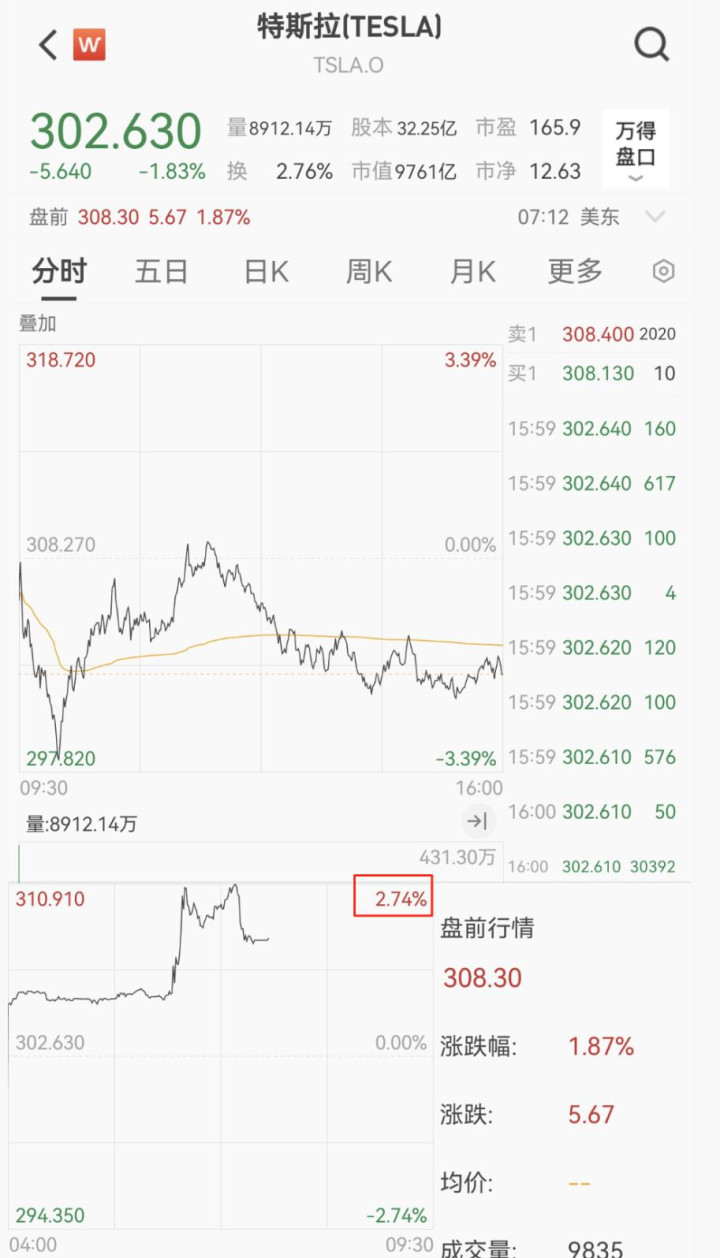Expand the pre-market 盘前 row chevron
This screenshot has width=720, height=1258.
click(x=655, y=217)
